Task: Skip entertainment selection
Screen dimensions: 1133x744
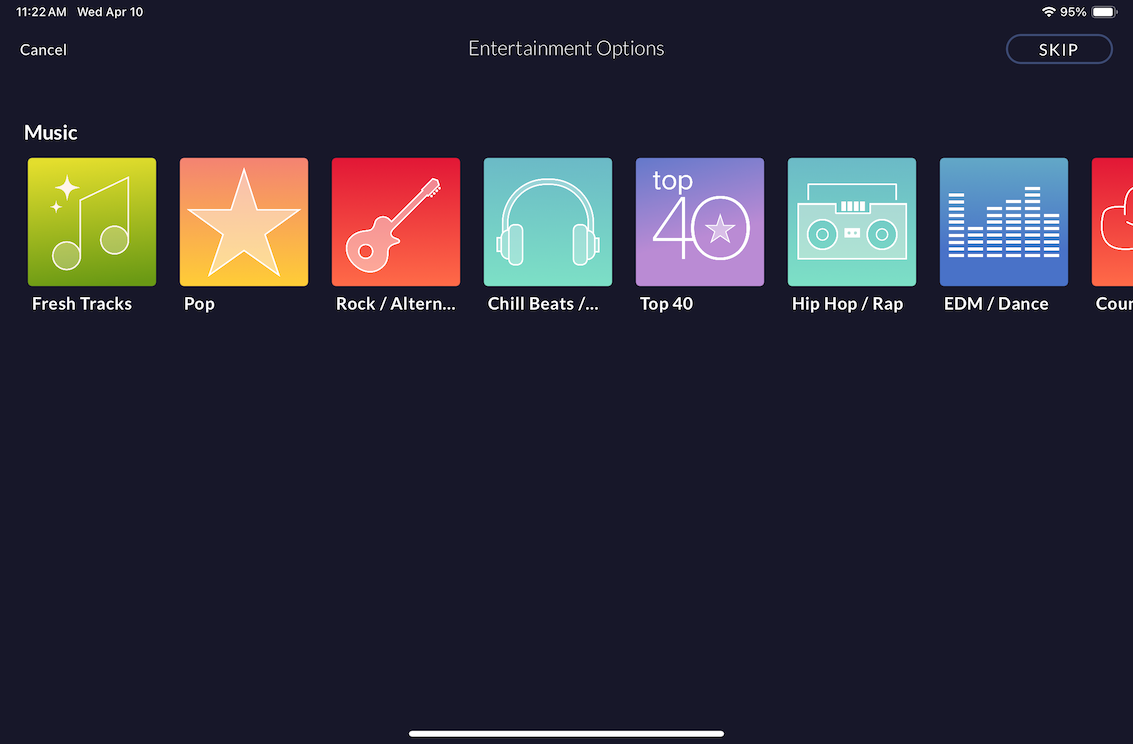Action: point(1058,49)
